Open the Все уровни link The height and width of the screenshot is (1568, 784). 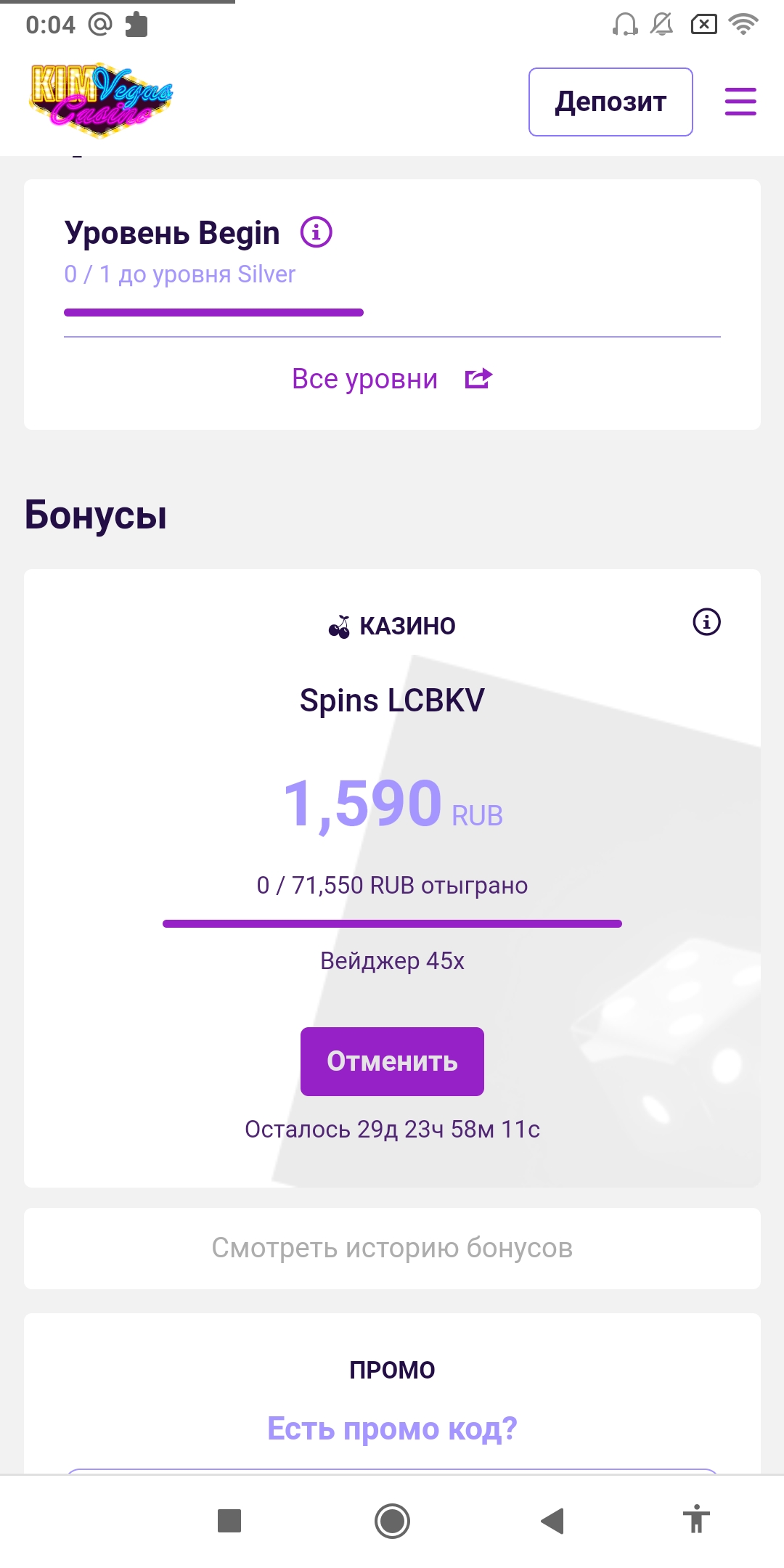(x=392, y=379)
